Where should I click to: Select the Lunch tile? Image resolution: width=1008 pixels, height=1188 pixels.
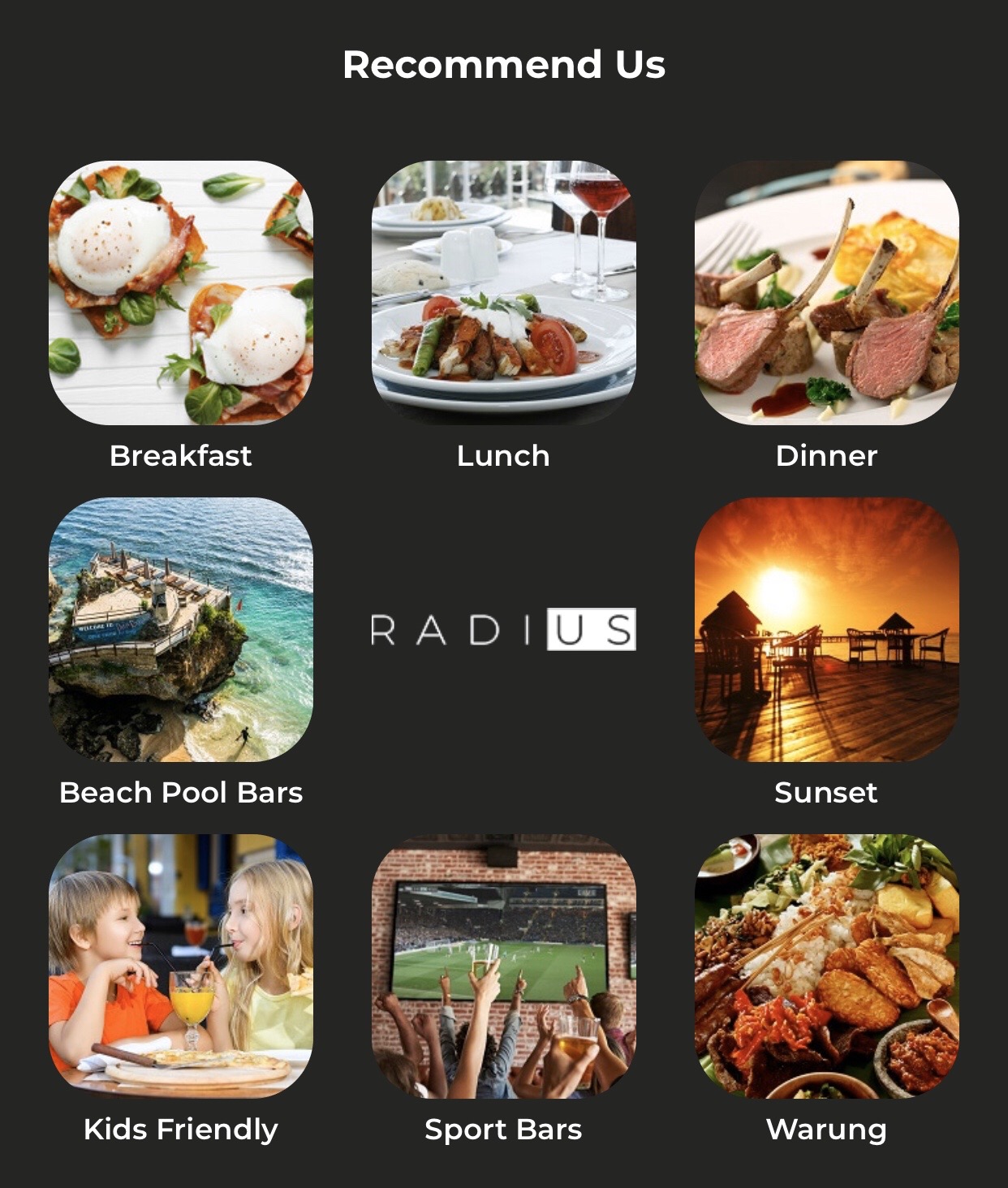[503, 293]
